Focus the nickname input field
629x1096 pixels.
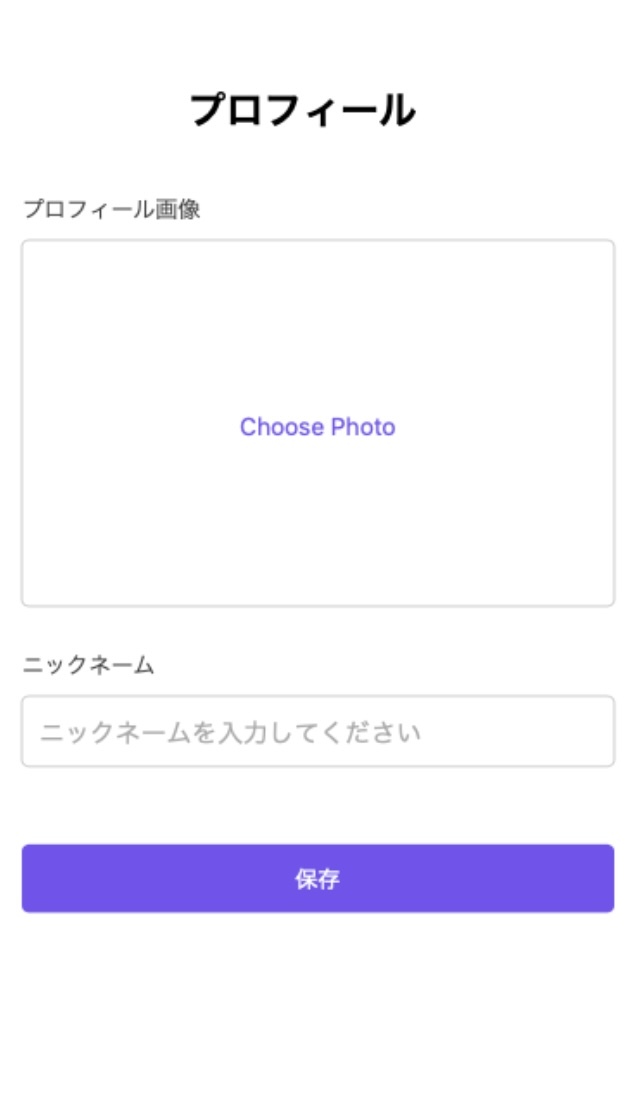pos(317,732)
